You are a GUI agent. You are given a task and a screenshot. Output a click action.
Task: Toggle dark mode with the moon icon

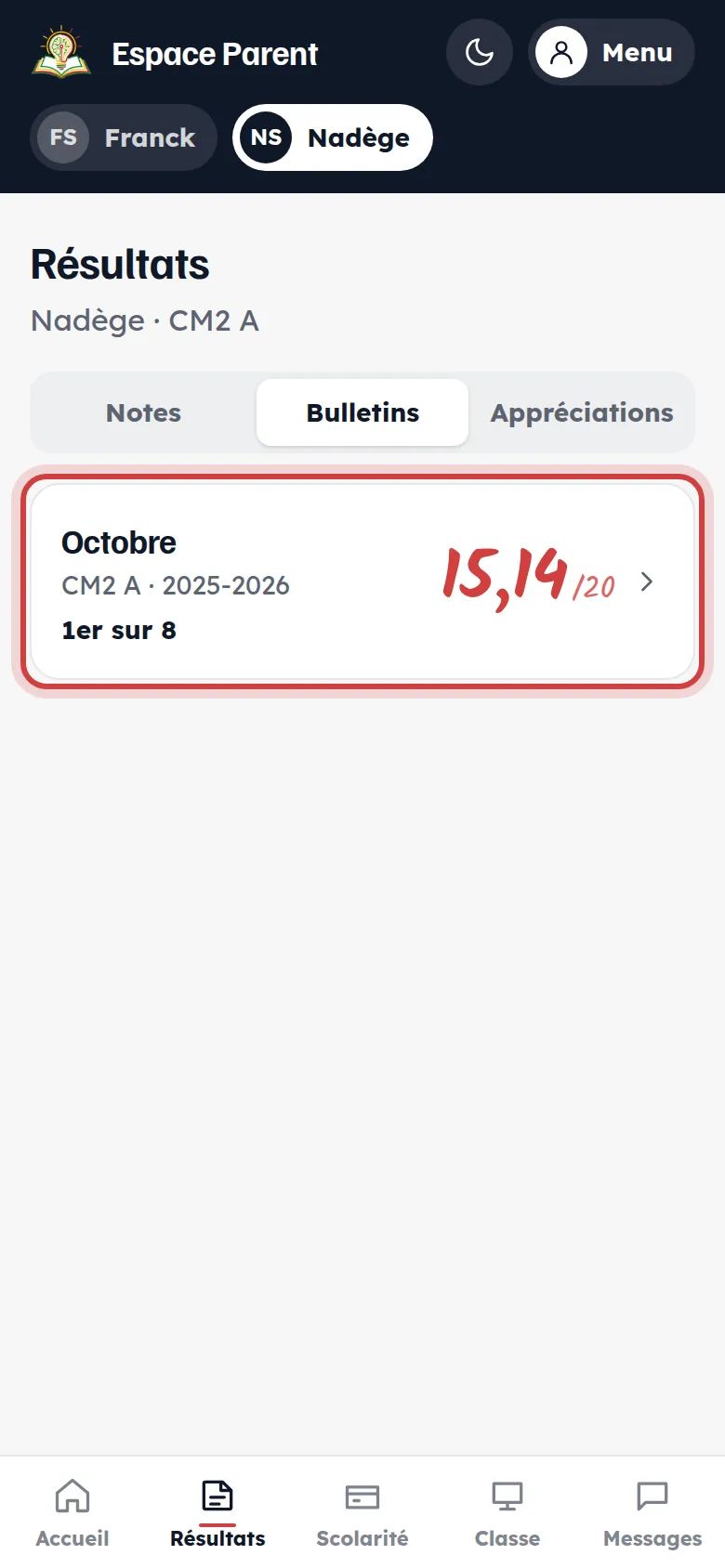[480, 52]
